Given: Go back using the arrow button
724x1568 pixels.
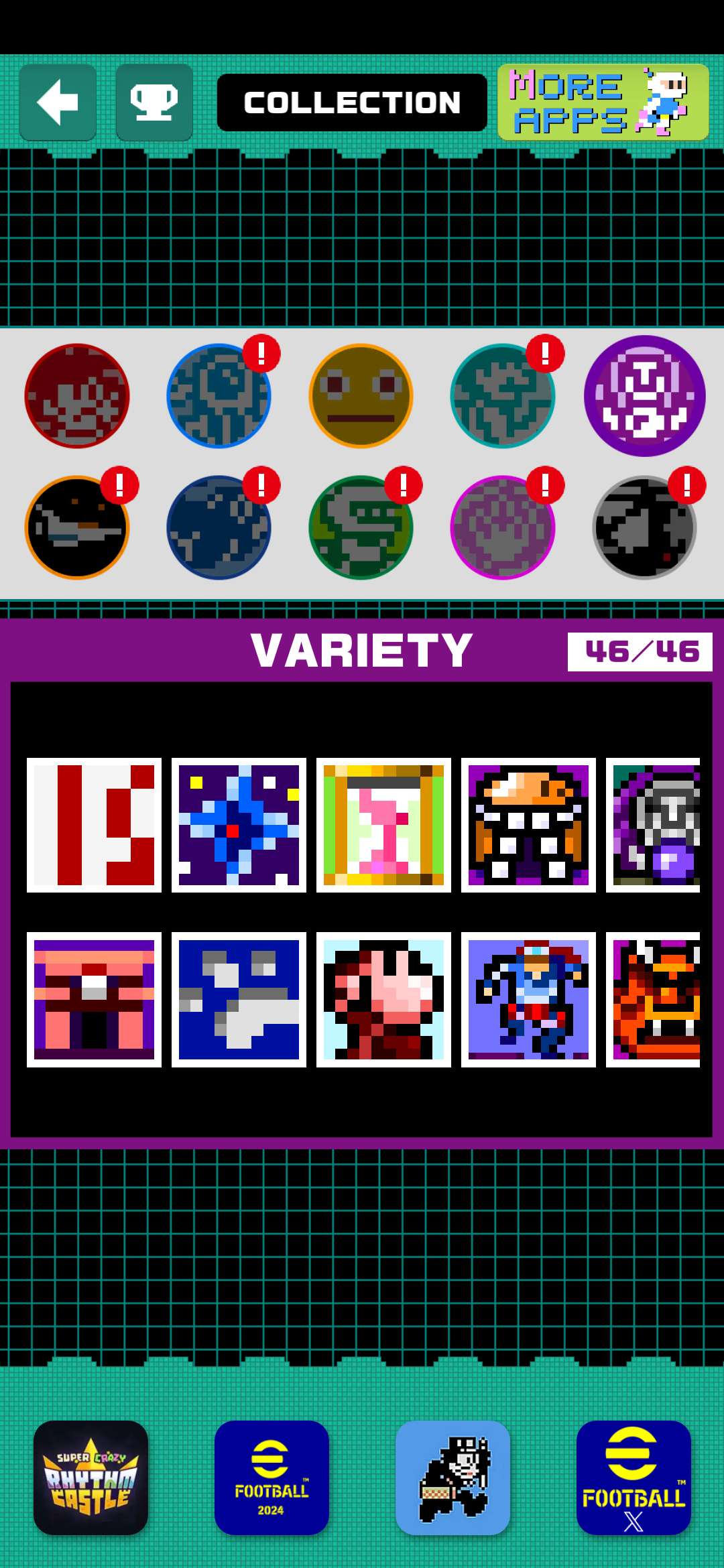Looking at the screenshot, I should click(58, 103).
